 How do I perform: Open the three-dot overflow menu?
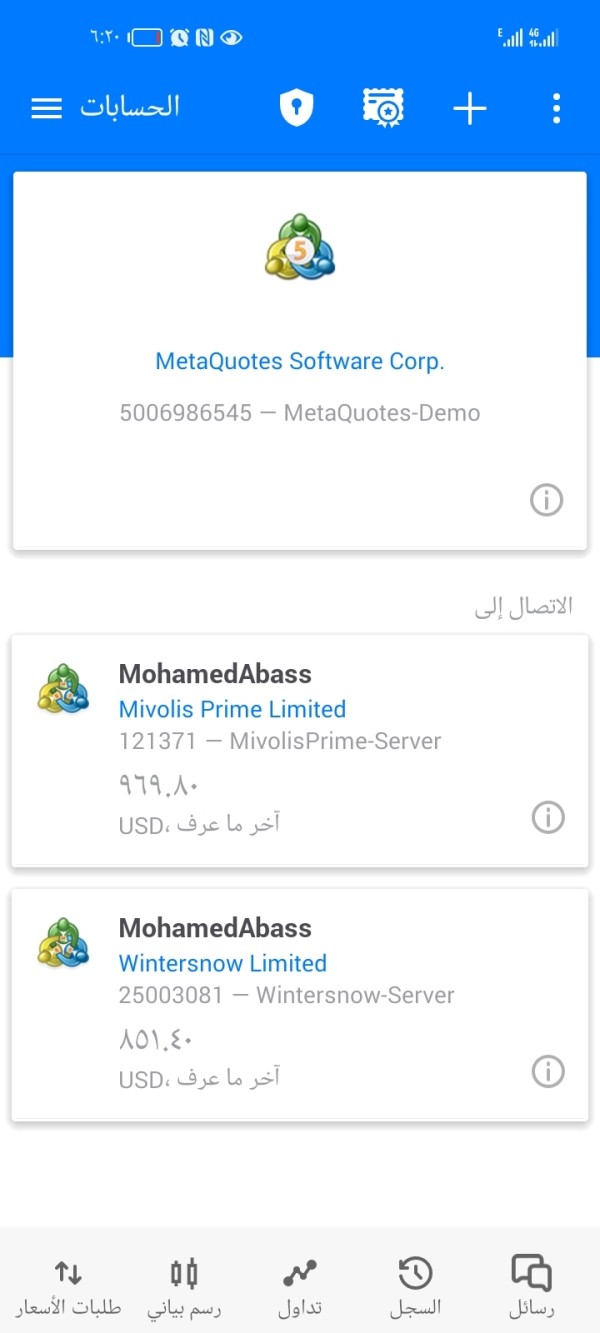[556, 108]
